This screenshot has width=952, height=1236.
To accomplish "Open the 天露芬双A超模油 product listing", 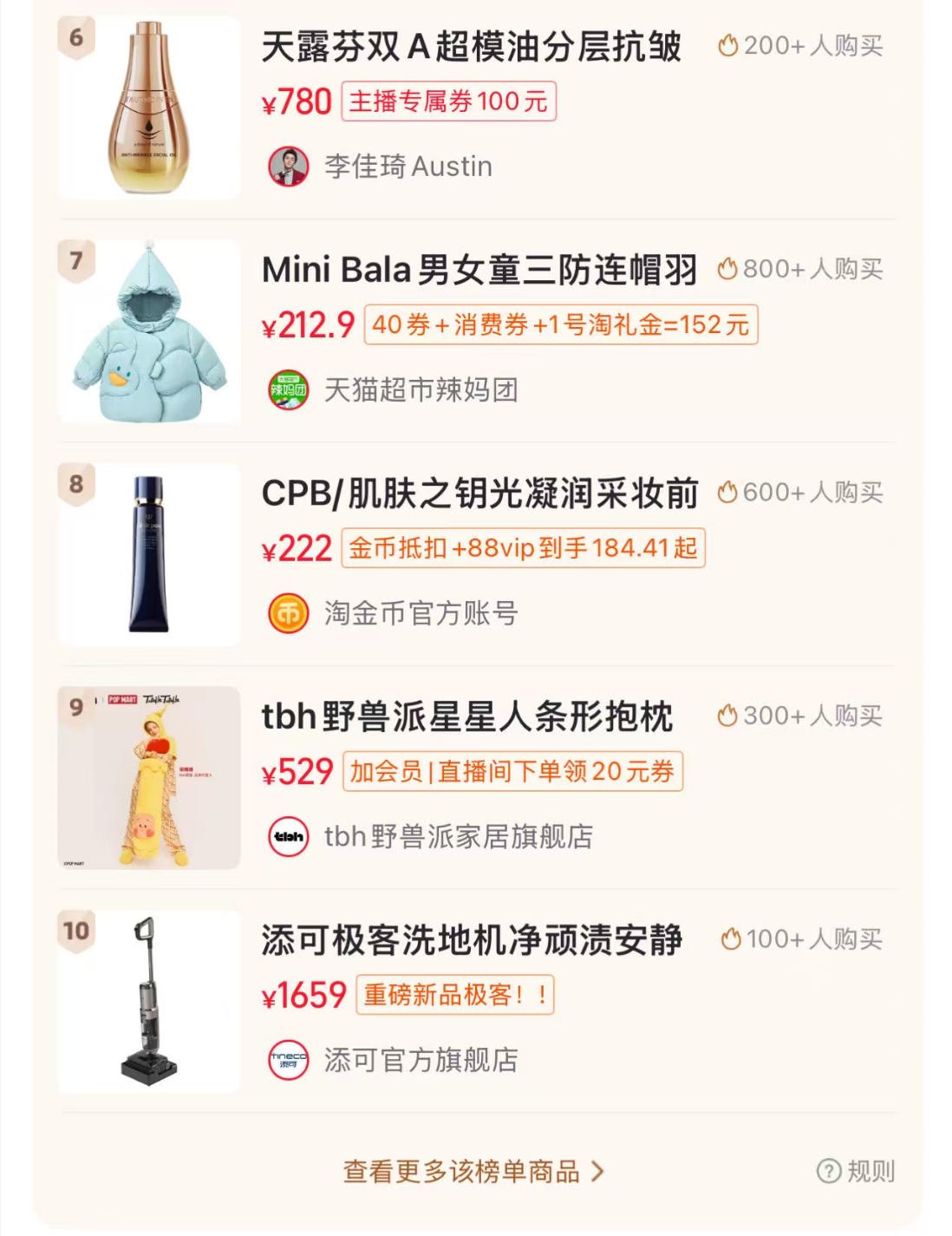I will coord(471,47).
